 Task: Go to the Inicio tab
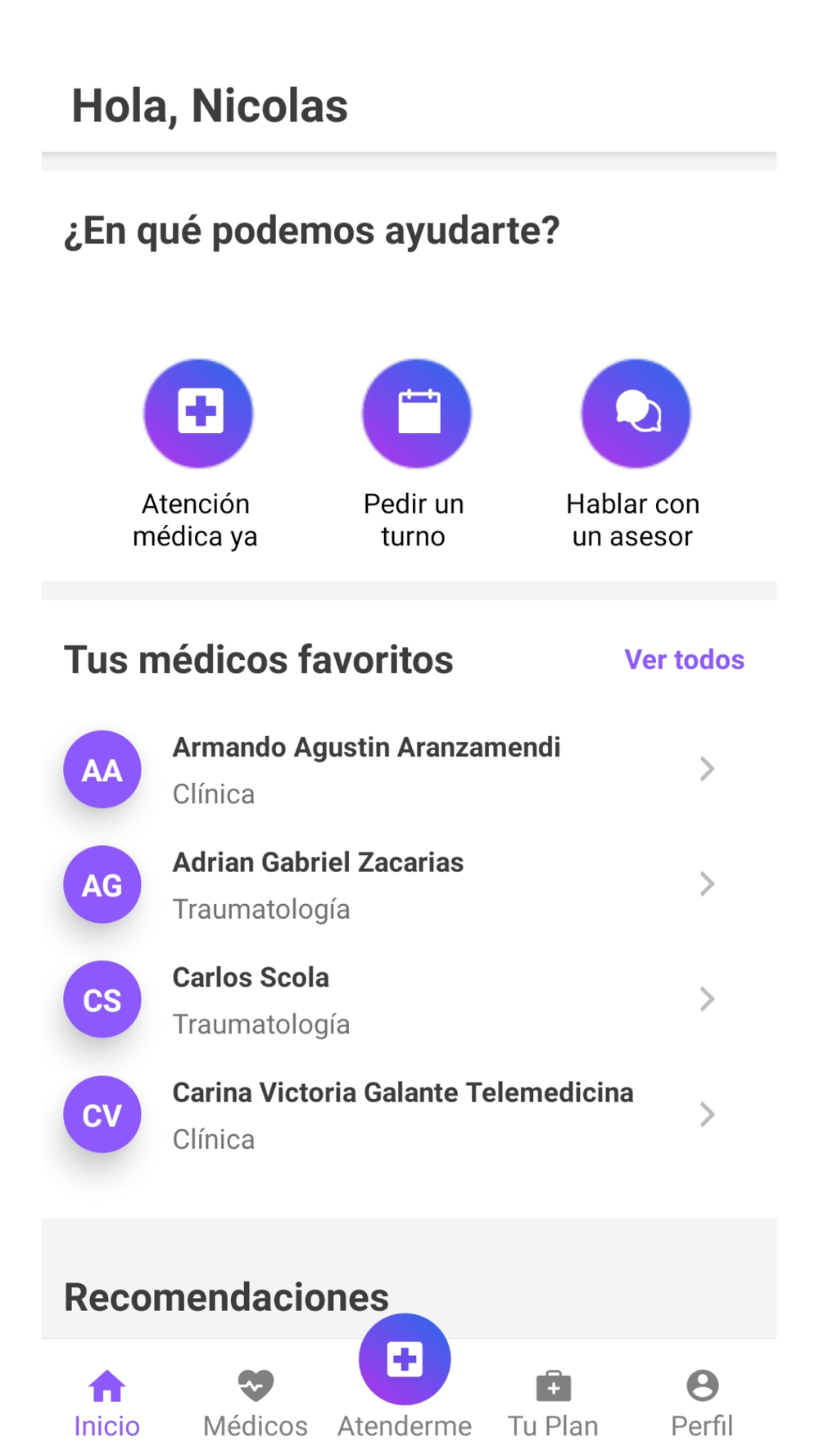coord(107,1404)
